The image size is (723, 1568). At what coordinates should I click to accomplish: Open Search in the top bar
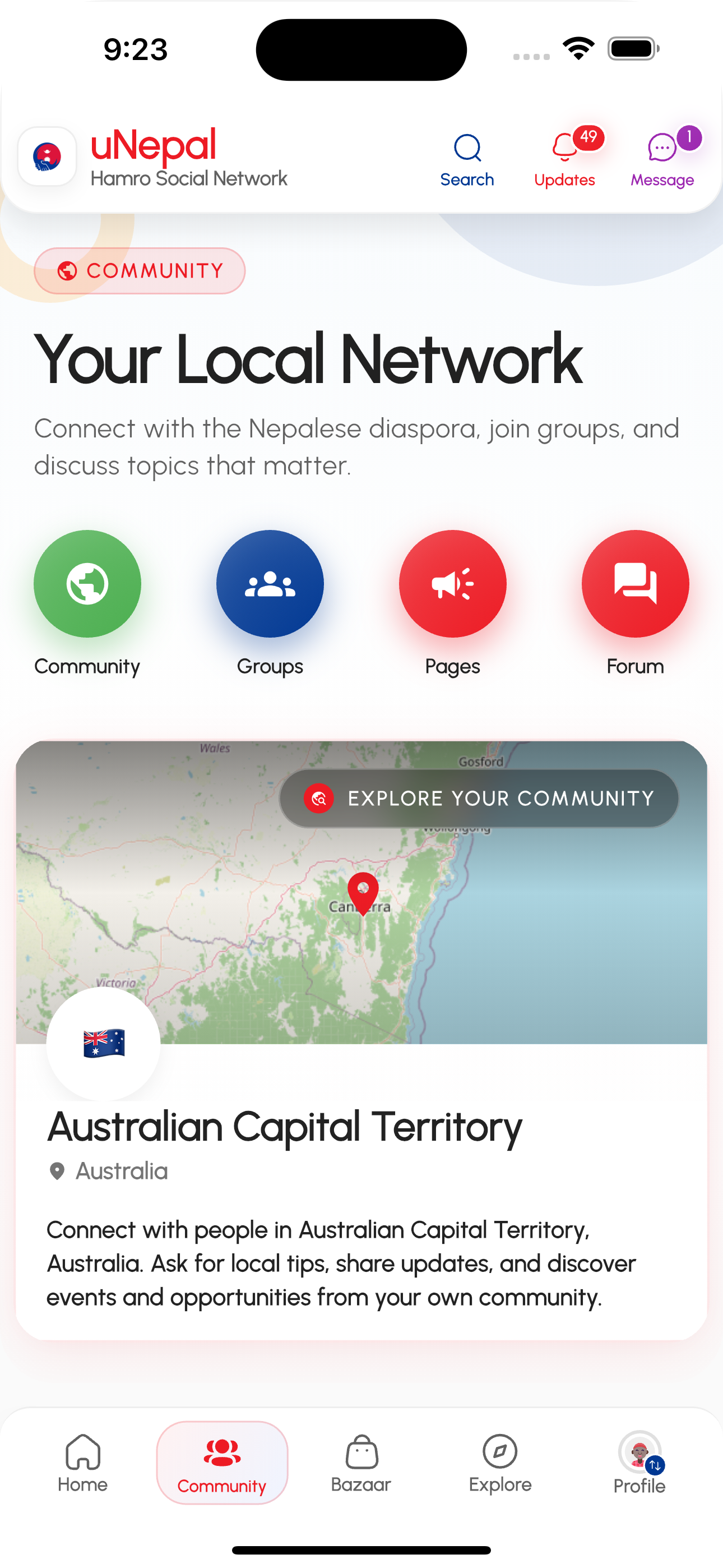467,160
